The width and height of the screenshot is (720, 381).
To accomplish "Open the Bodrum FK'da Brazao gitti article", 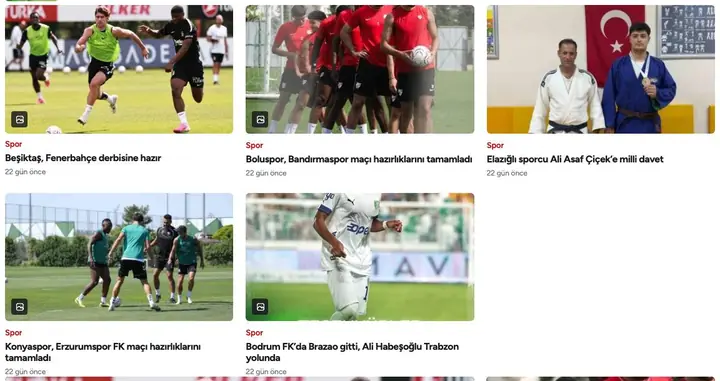I will click(x=352, y=352).
